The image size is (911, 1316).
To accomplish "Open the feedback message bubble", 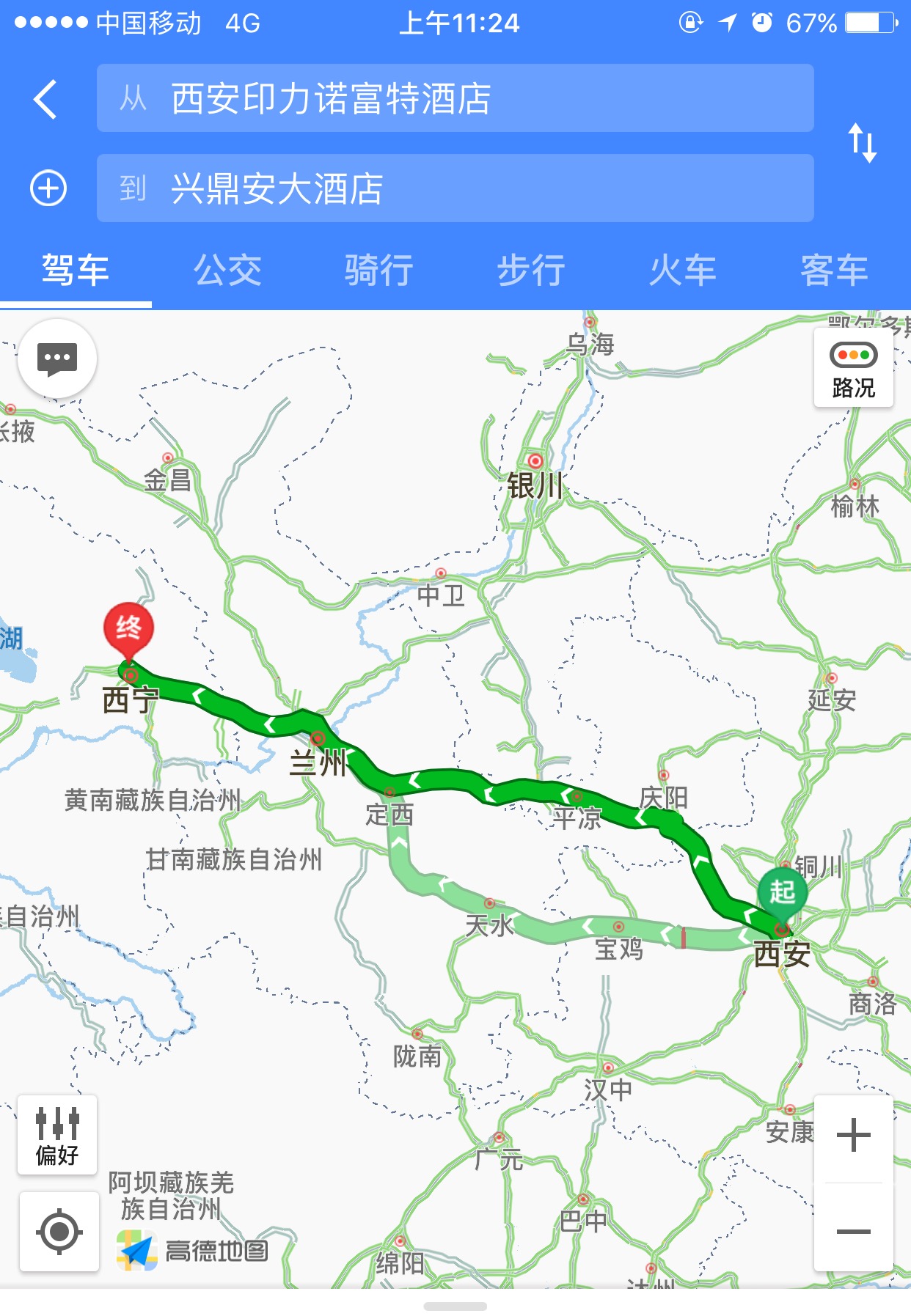I will pos(57,359).
